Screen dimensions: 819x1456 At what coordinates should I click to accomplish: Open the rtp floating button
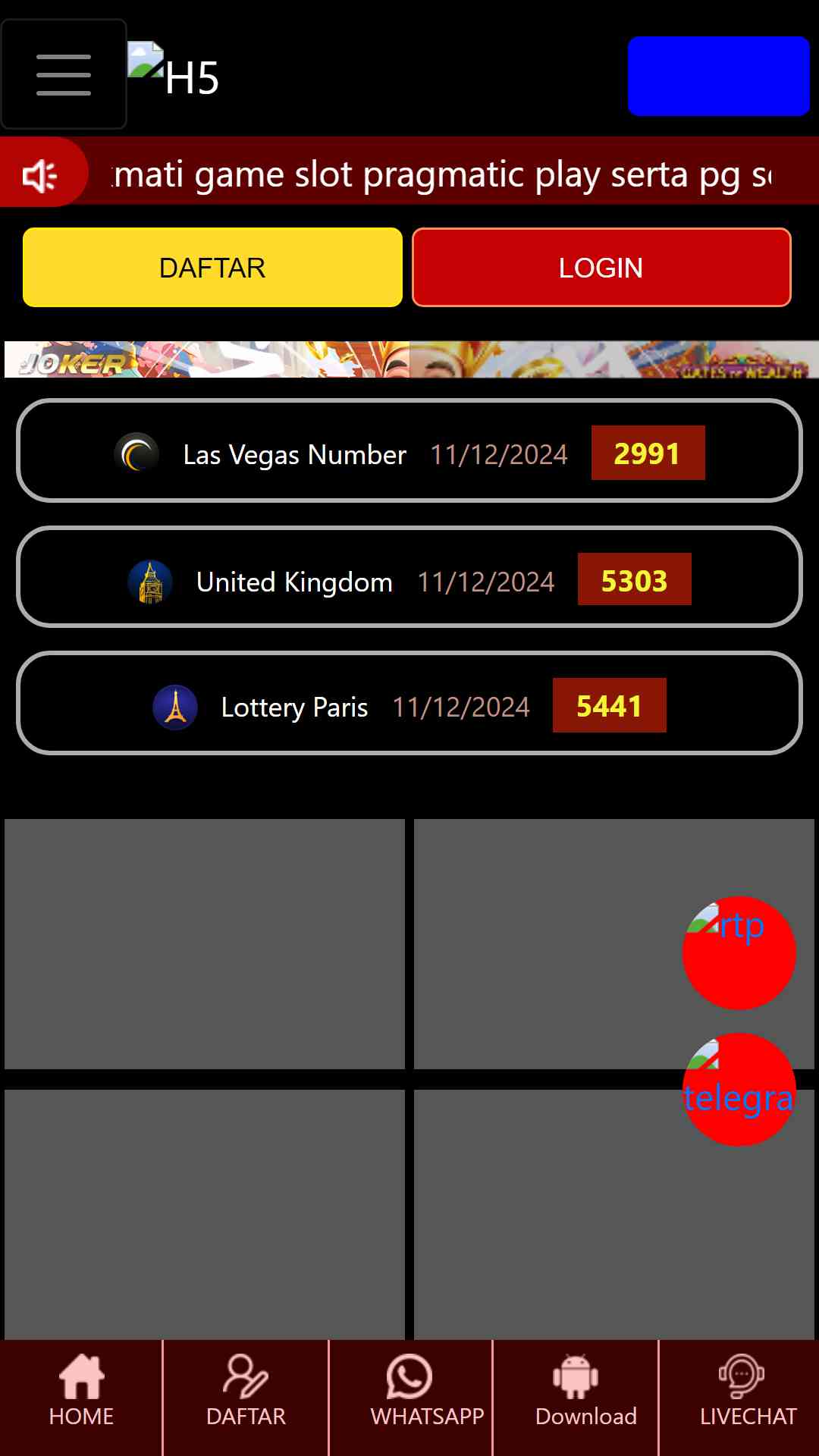[x=739, y=953]
